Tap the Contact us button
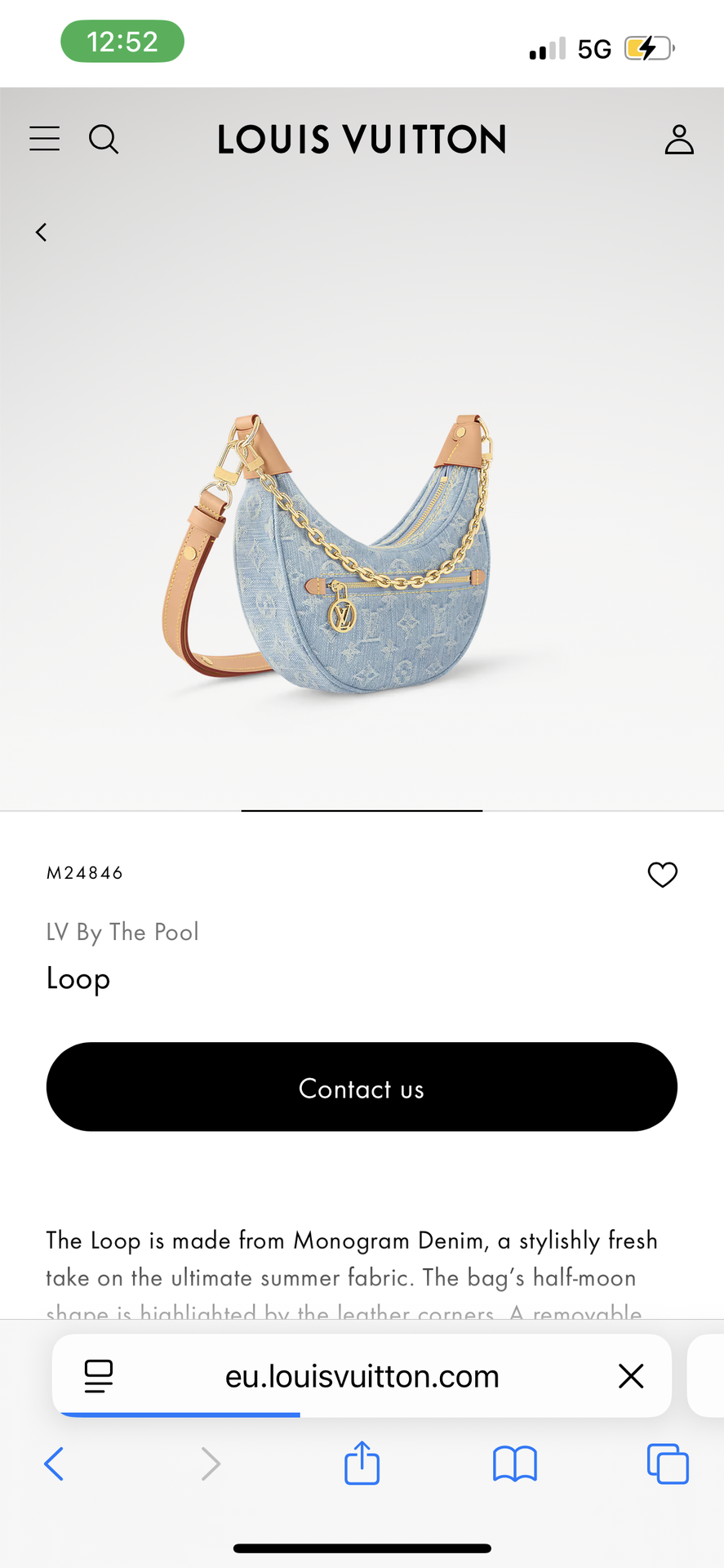 coord(362,1087)
